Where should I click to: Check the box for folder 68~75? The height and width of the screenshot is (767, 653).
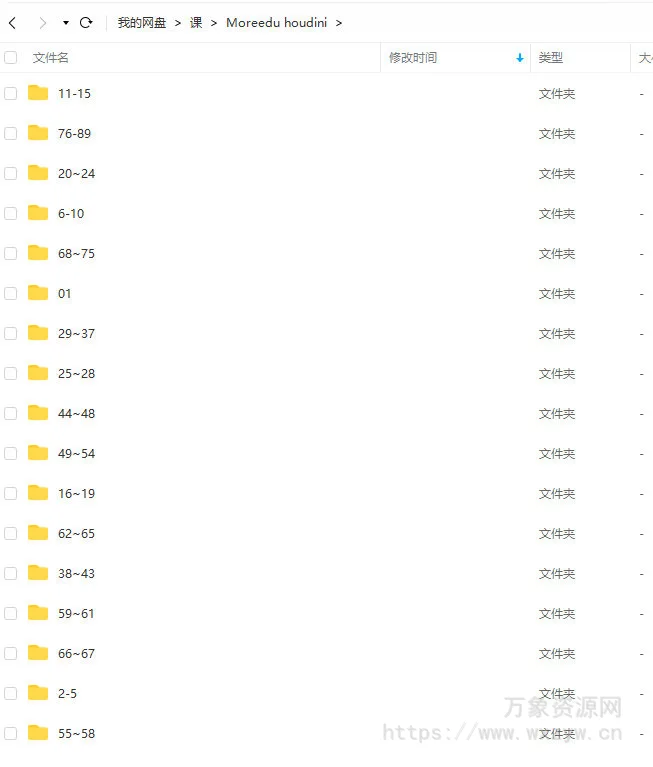point(11,253)
